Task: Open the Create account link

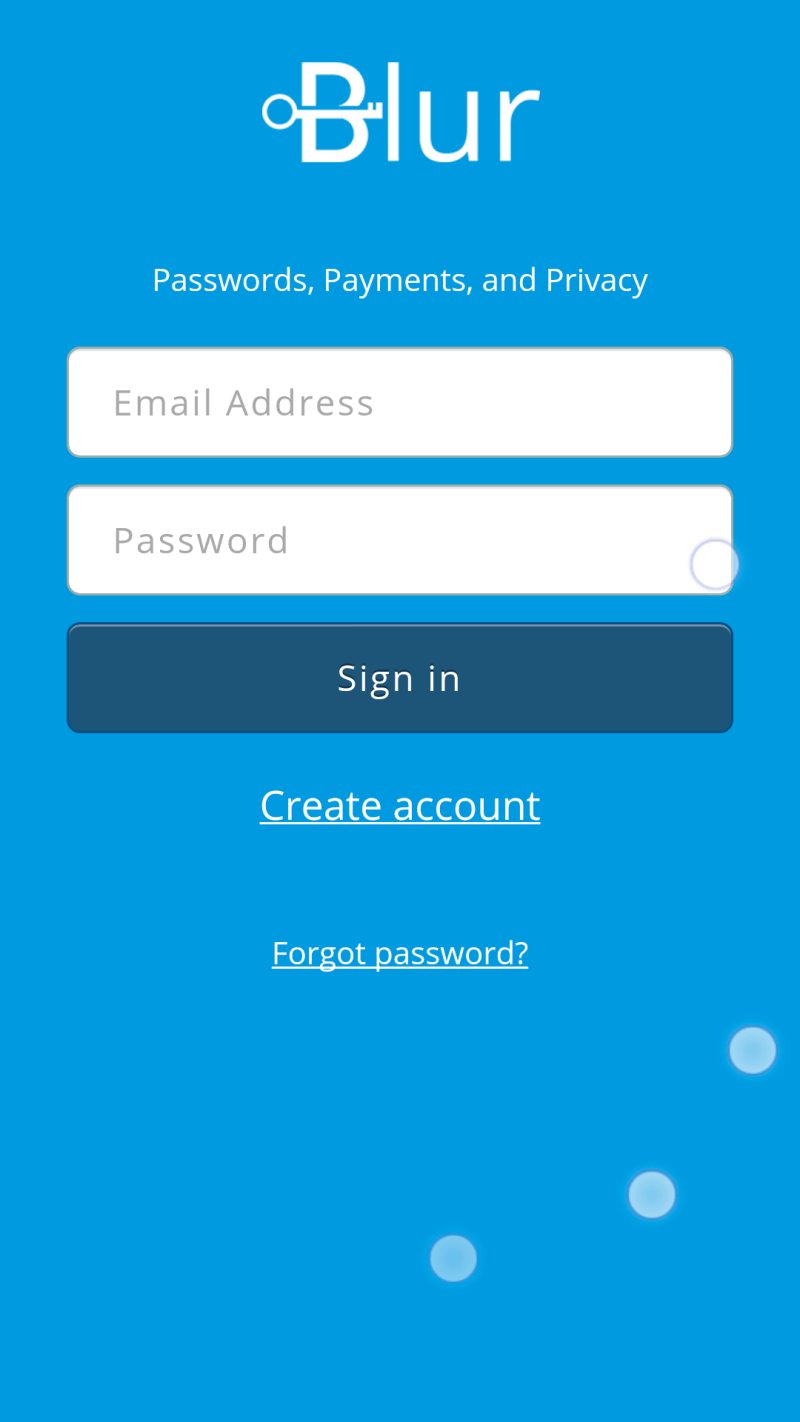Action: pos(400,805)
